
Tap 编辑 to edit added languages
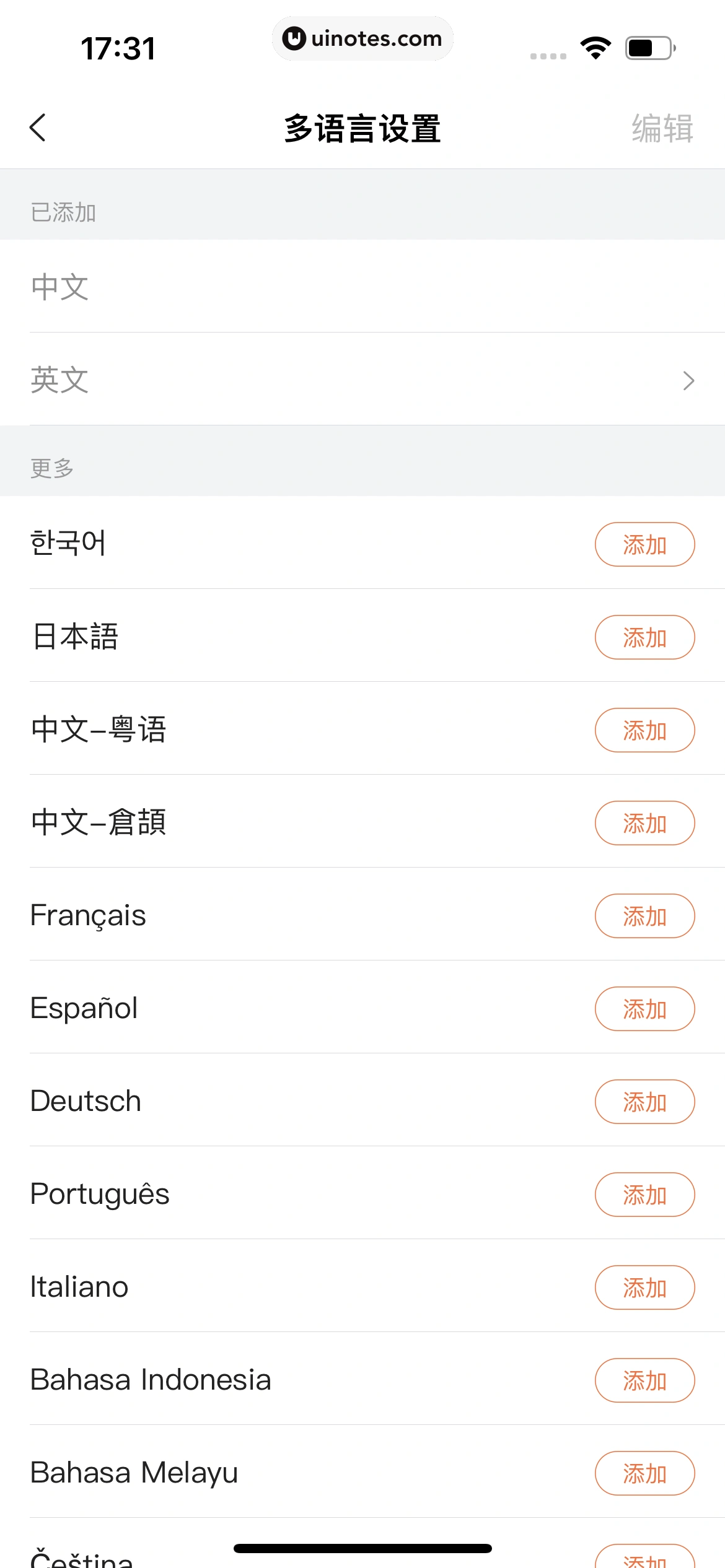tap(662, 129)
